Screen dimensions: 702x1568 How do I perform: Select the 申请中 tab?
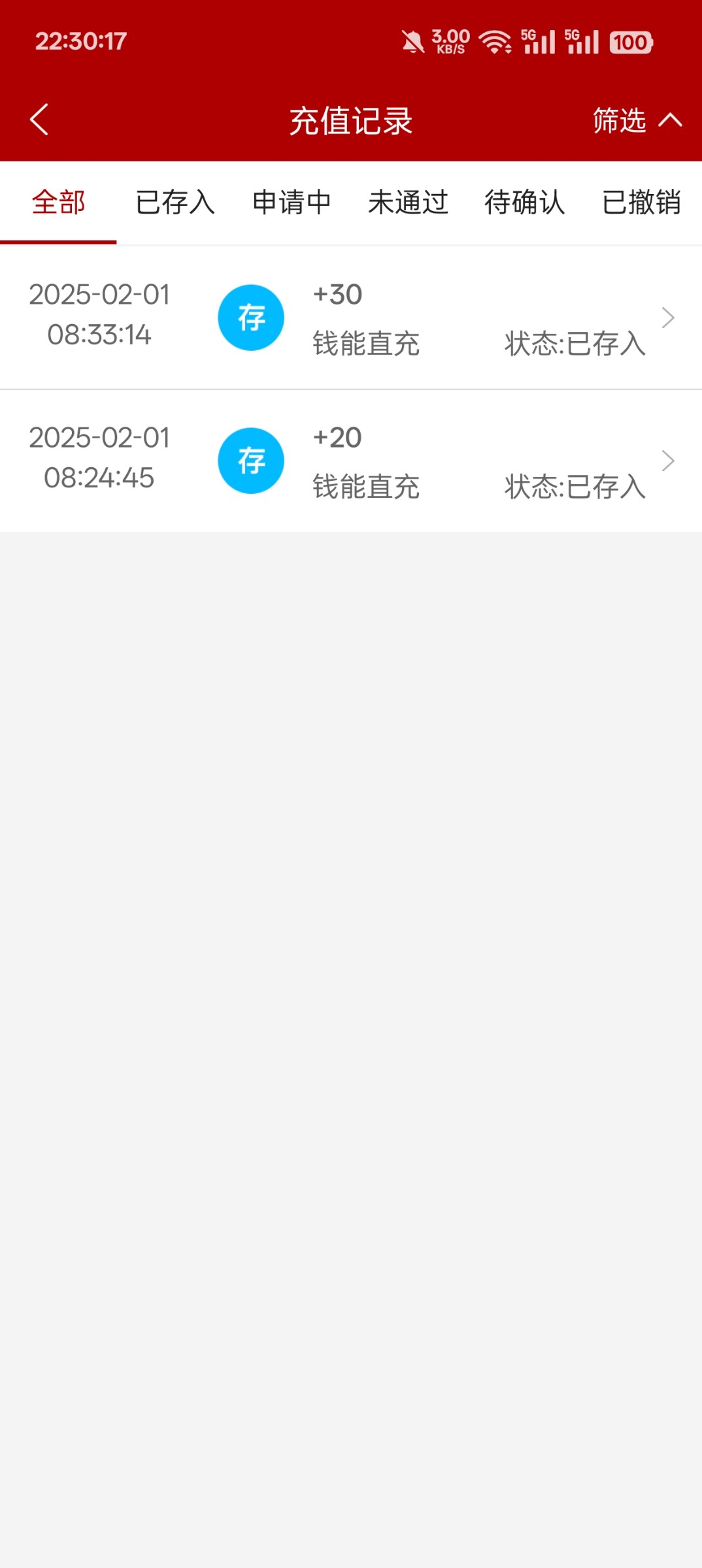(x=292, y=203)
